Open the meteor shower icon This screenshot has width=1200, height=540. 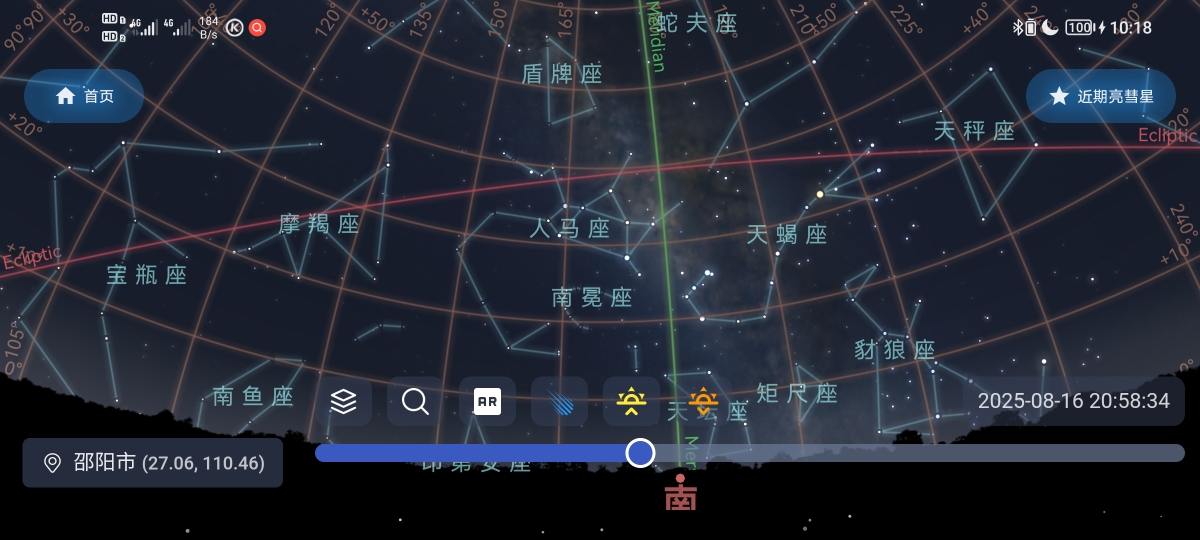(x=559, y=401)
